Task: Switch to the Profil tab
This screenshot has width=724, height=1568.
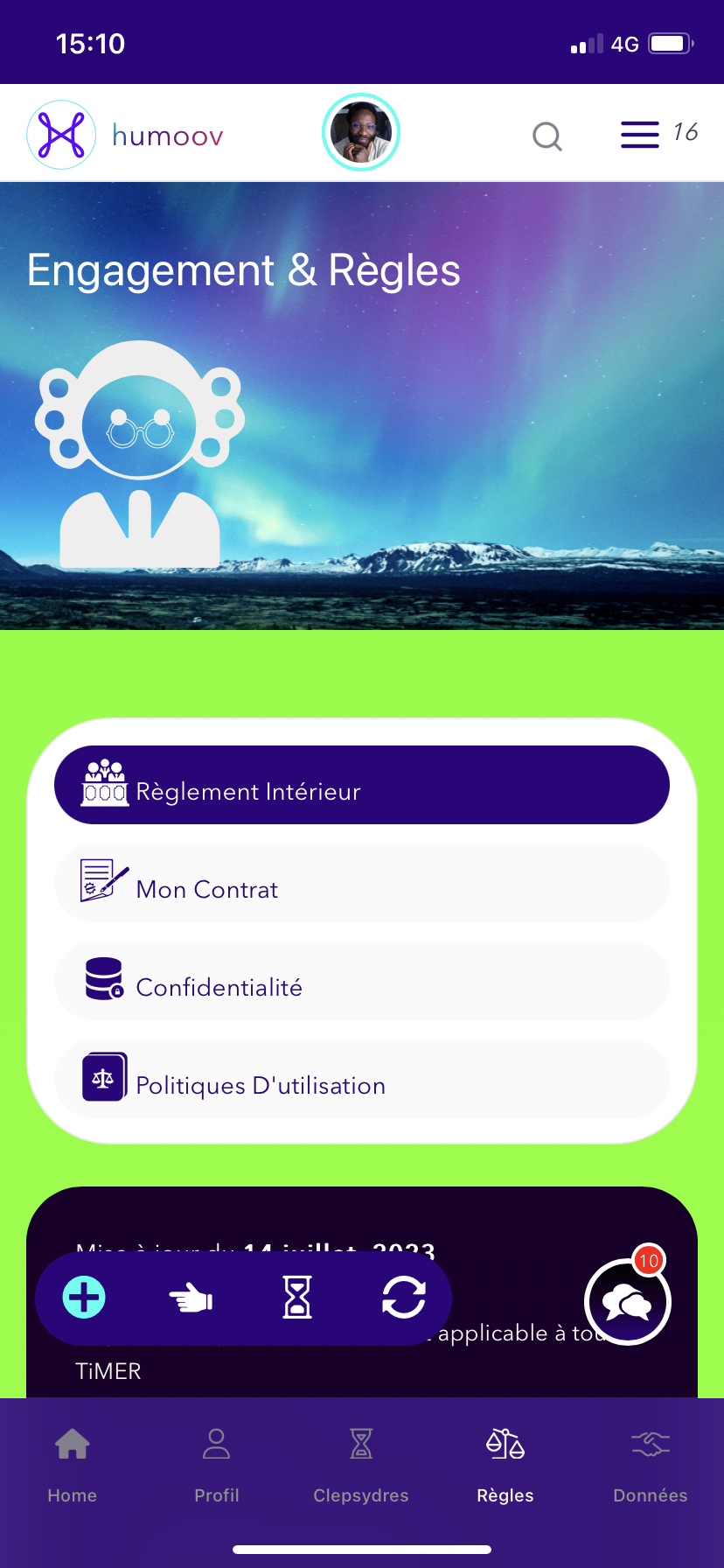Action: (217, 1464)
